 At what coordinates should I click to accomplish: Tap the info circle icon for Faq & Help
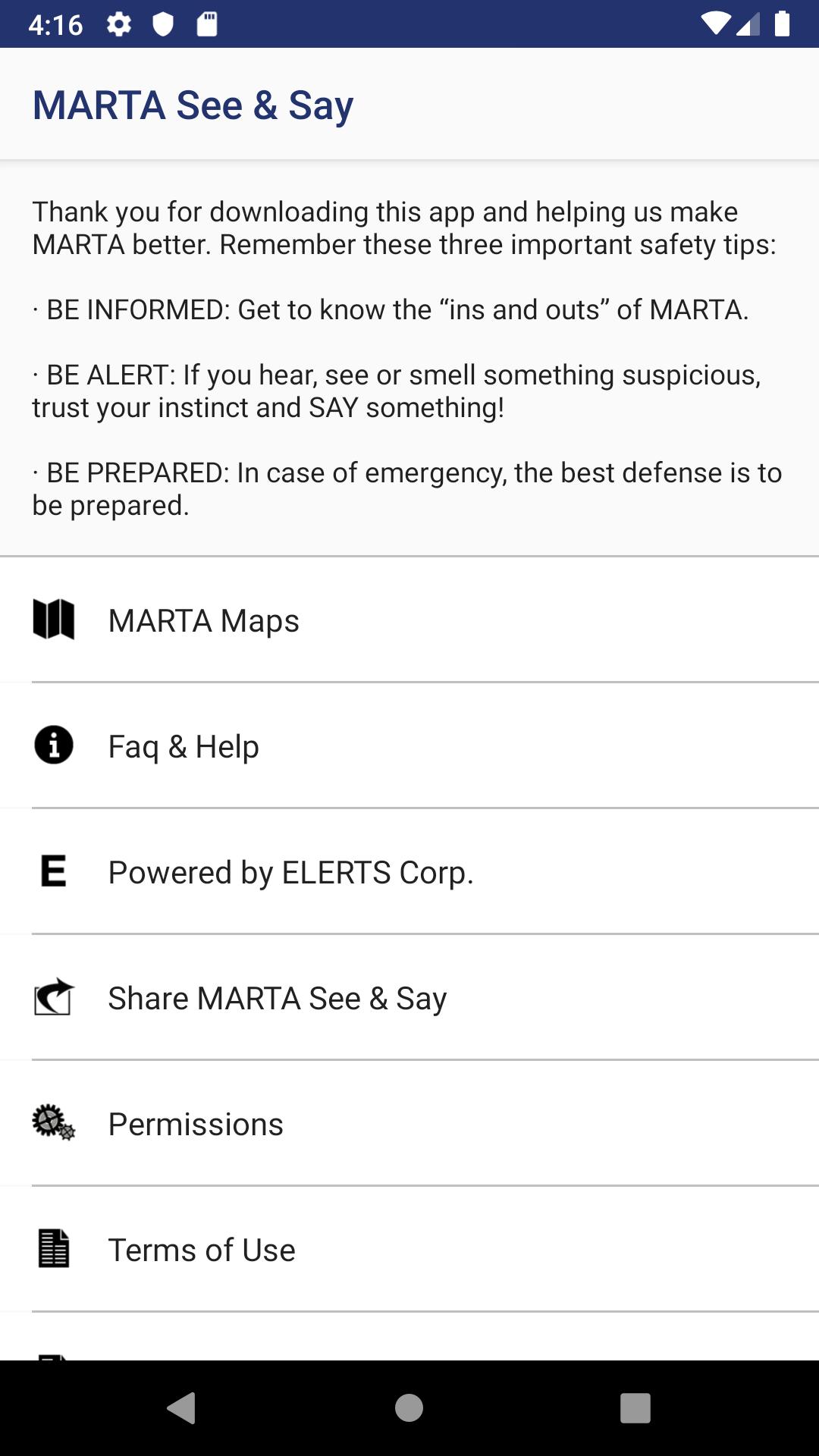click(x=54, y=746)
